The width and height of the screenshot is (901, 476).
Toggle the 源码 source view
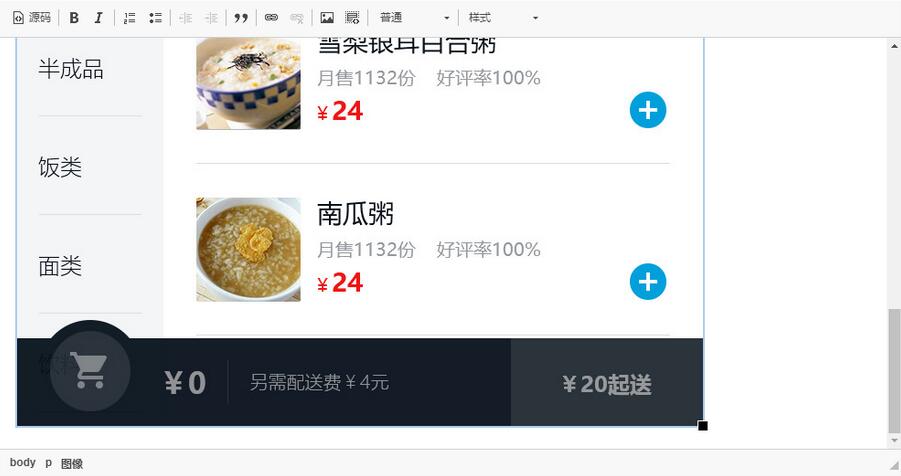31,18
